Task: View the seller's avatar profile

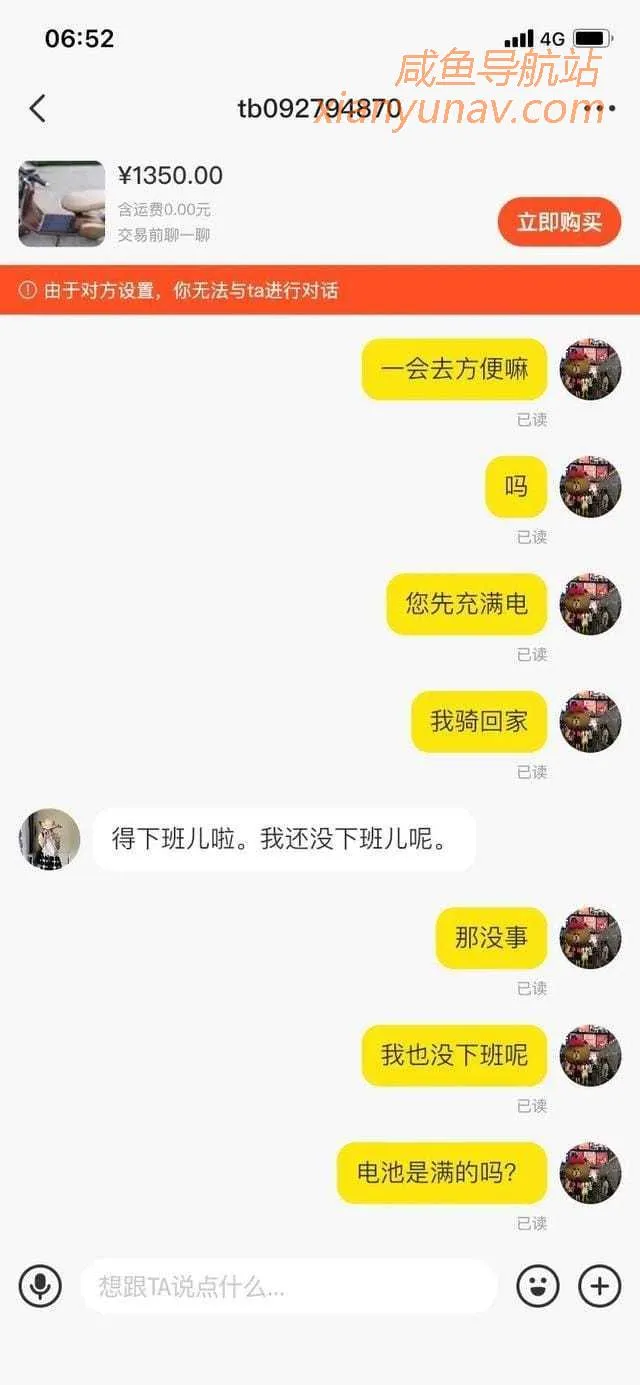Action: 50,839
